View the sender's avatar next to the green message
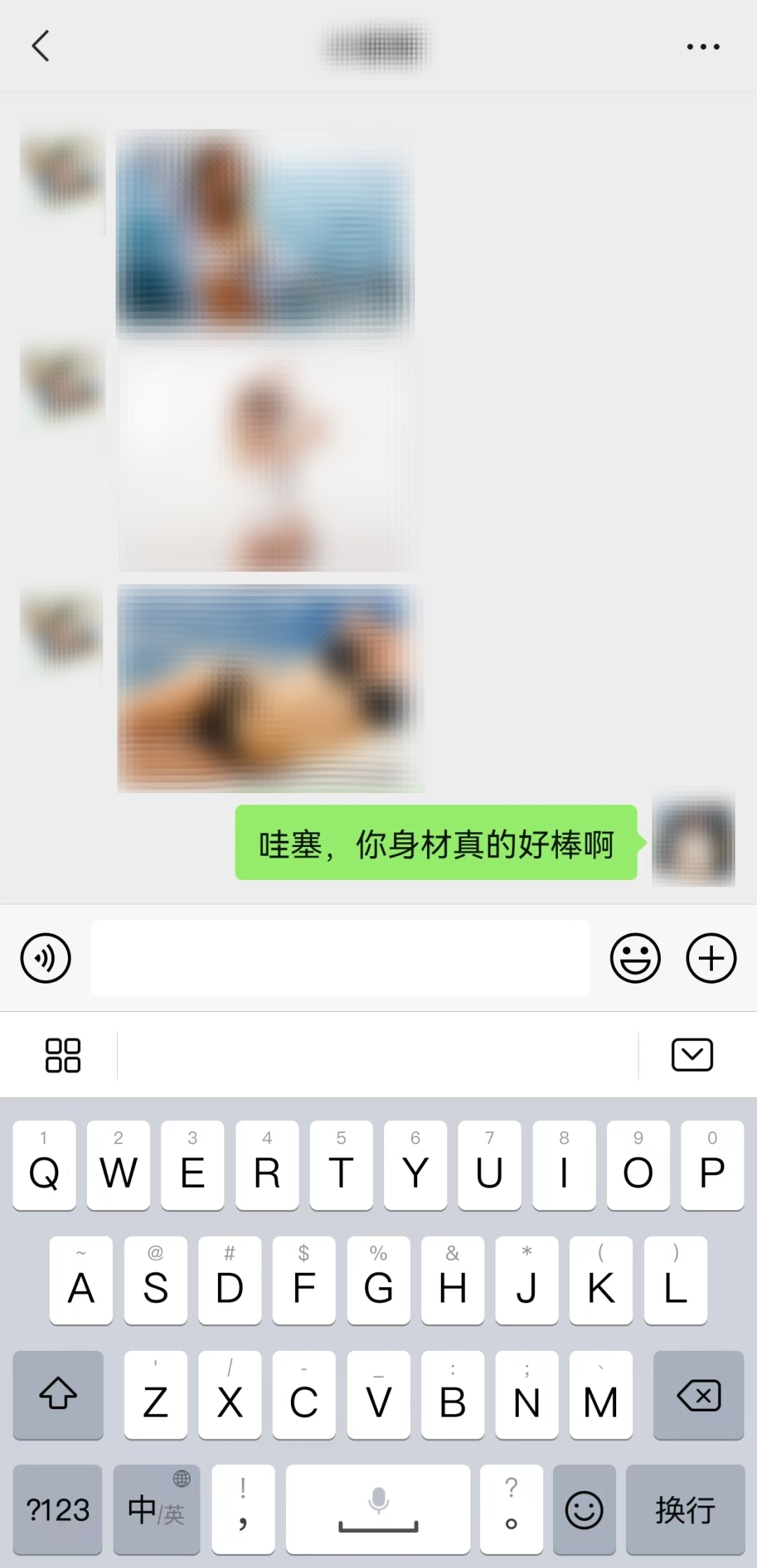Viewport: 757px width, 1568px height. 693,841
